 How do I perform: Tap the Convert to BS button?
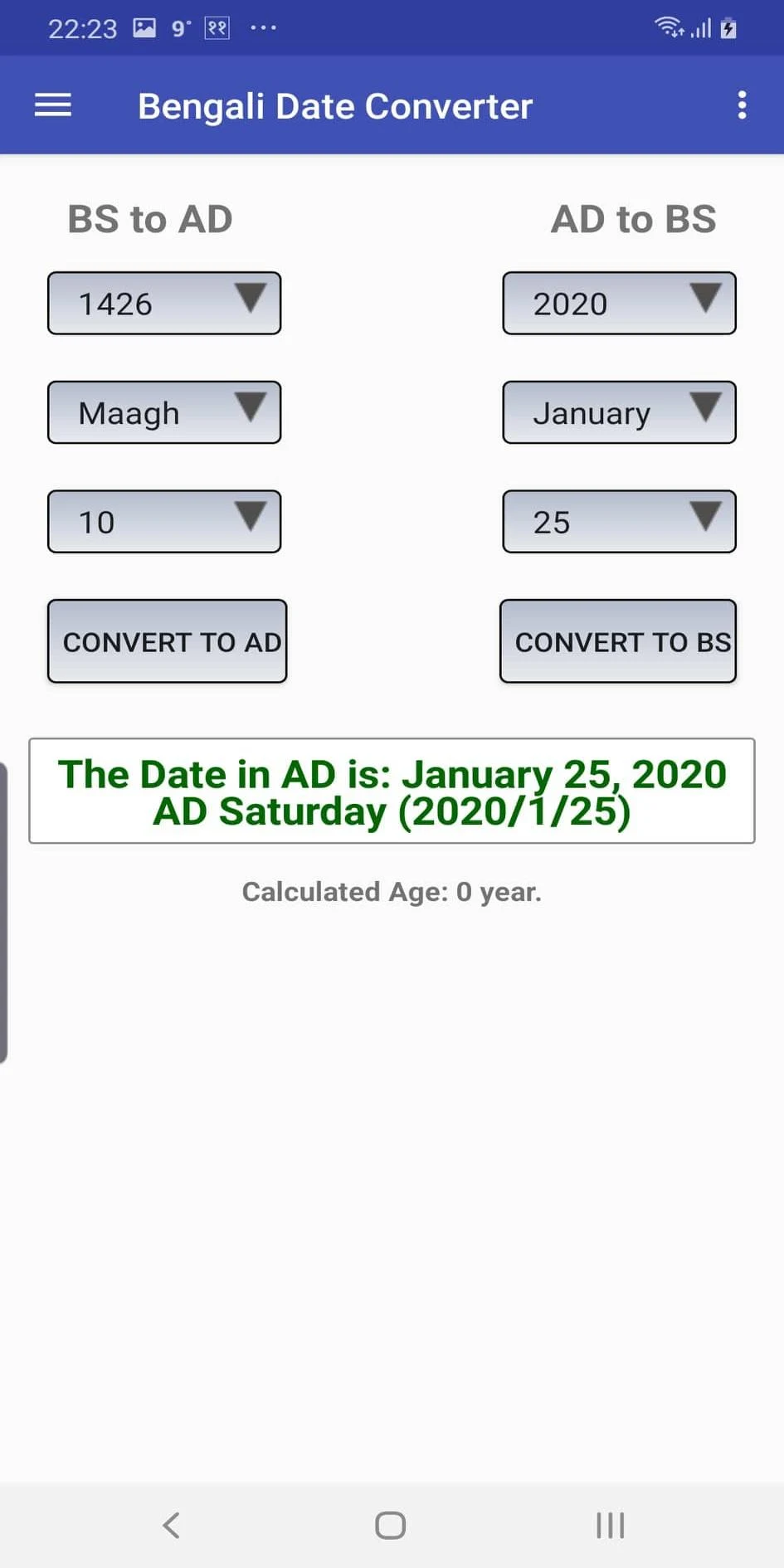click(x=618, y=641)
